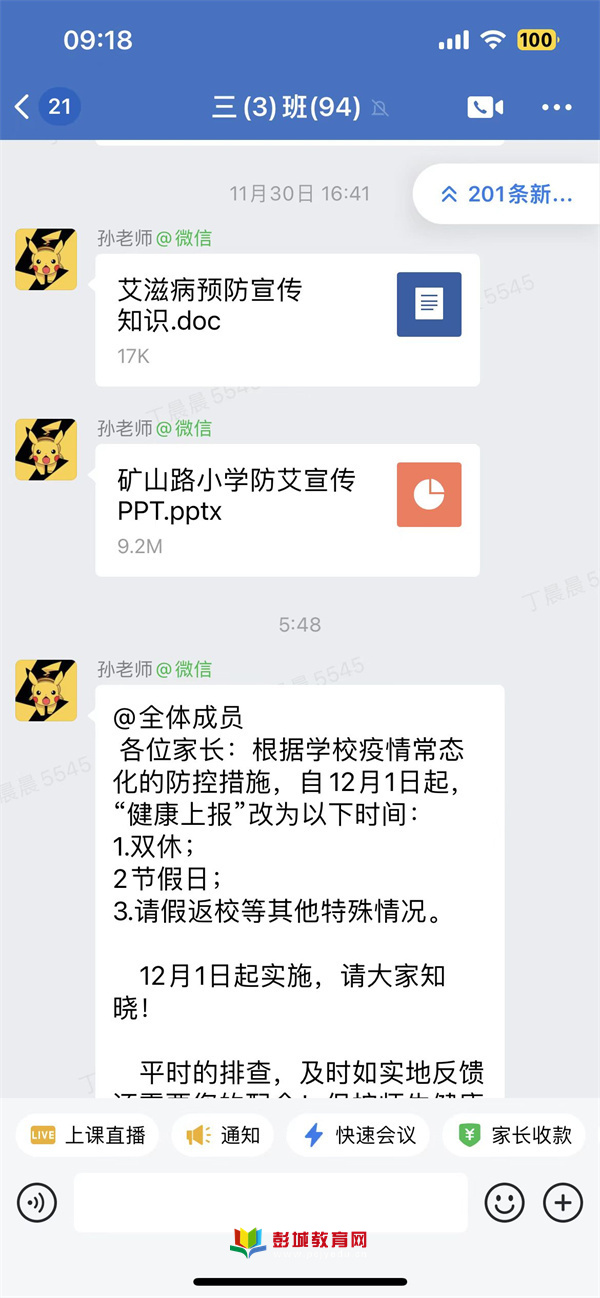The width and height of the screenshot is (600, 1298).
Task: Jump to the 201条新 unread messages
Action: tap(509, 195)
